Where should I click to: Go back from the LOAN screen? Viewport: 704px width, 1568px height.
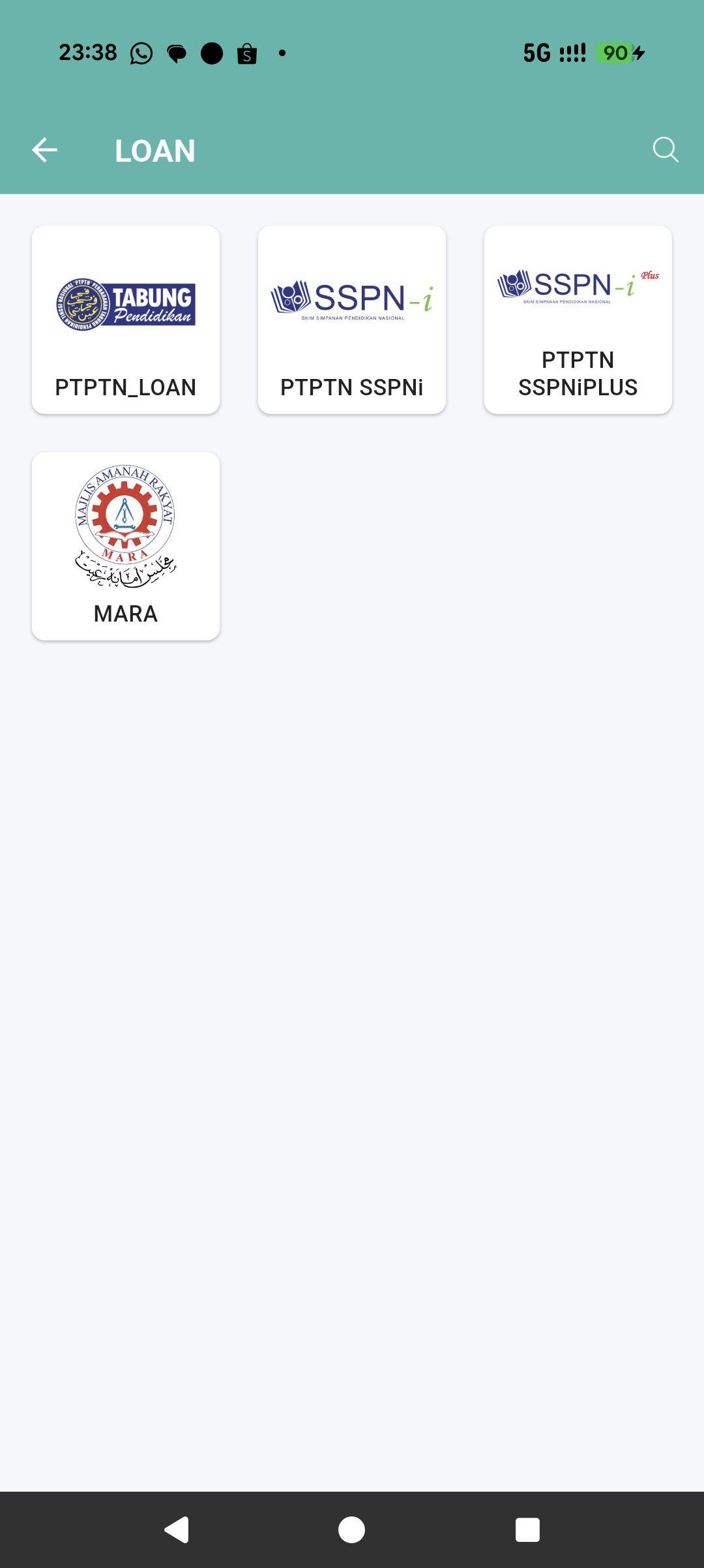[x=44, y=150]
